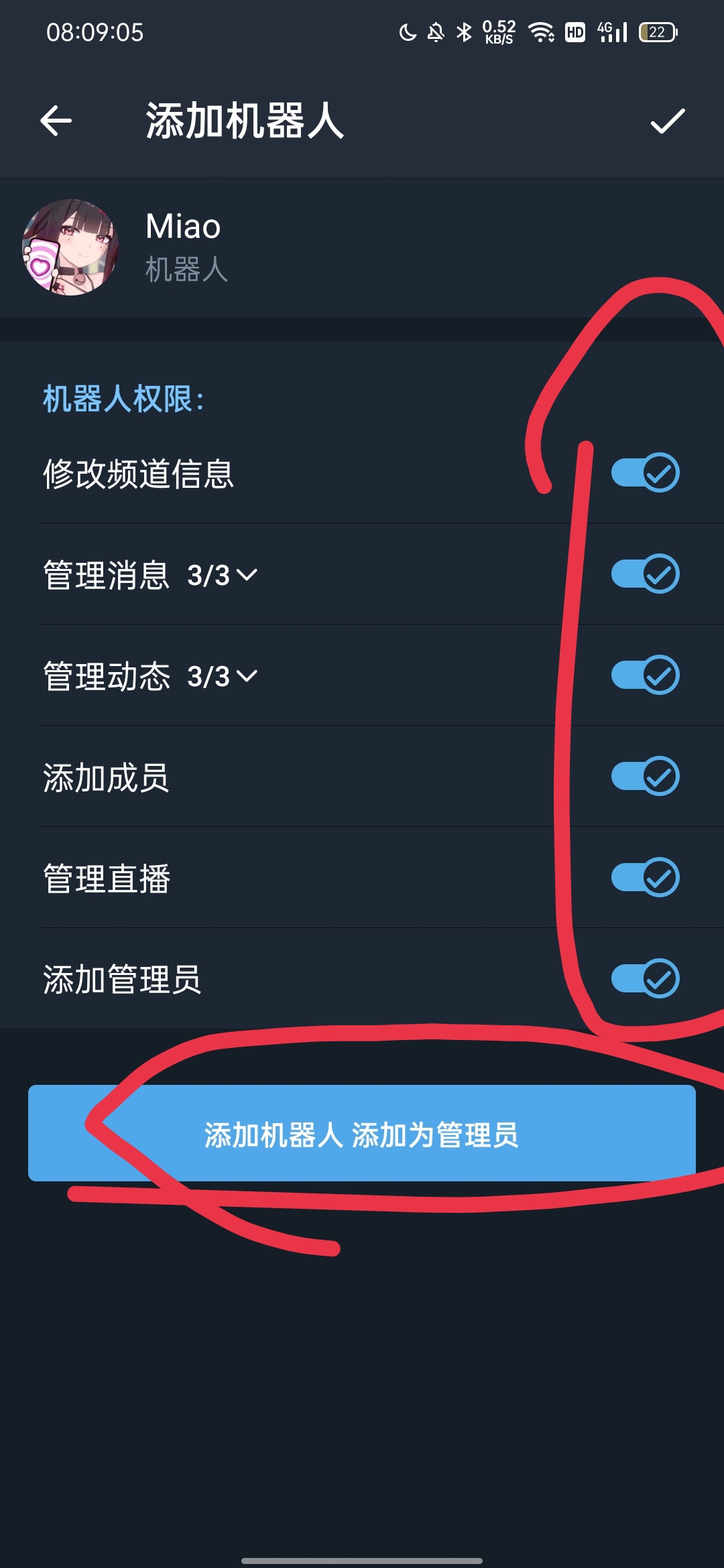Turn off the 添加管理员 switch
This screenshot has width=724, height=1568.
[646, 979]
